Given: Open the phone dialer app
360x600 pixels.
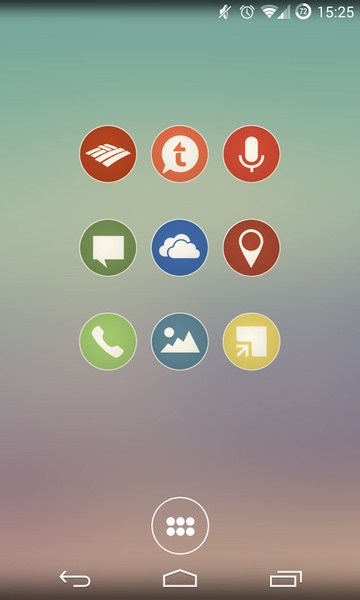Looking at the screenshot, I should (x=108, y=341).
